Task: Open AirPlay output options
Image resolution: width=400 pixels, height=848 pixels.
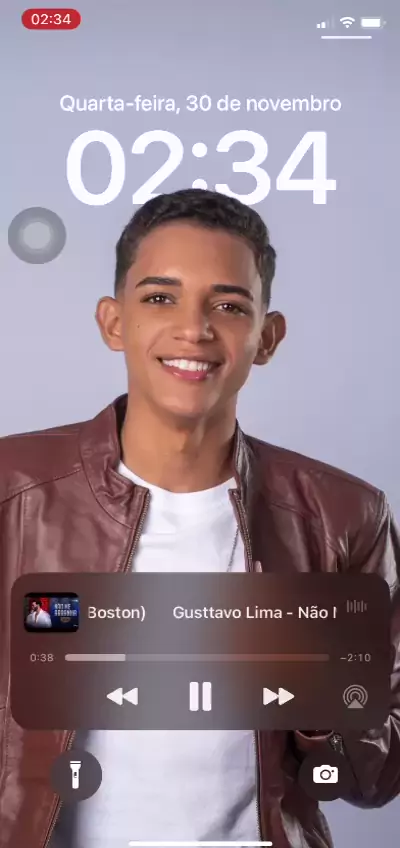Action: [x=355, y=697]
